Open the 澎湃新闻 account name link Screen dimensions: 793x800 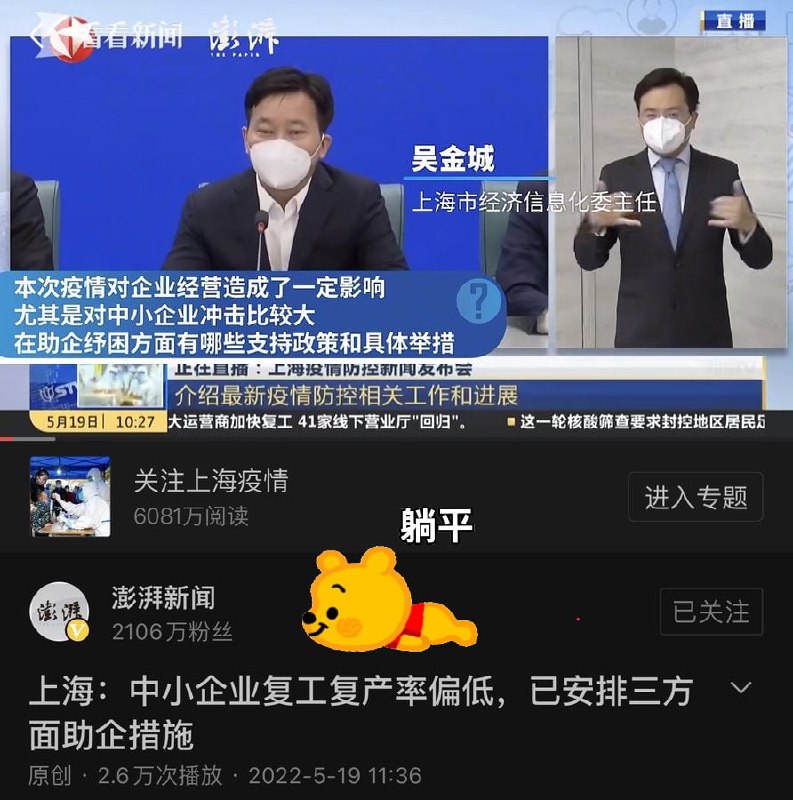click(x=167, y=592)
